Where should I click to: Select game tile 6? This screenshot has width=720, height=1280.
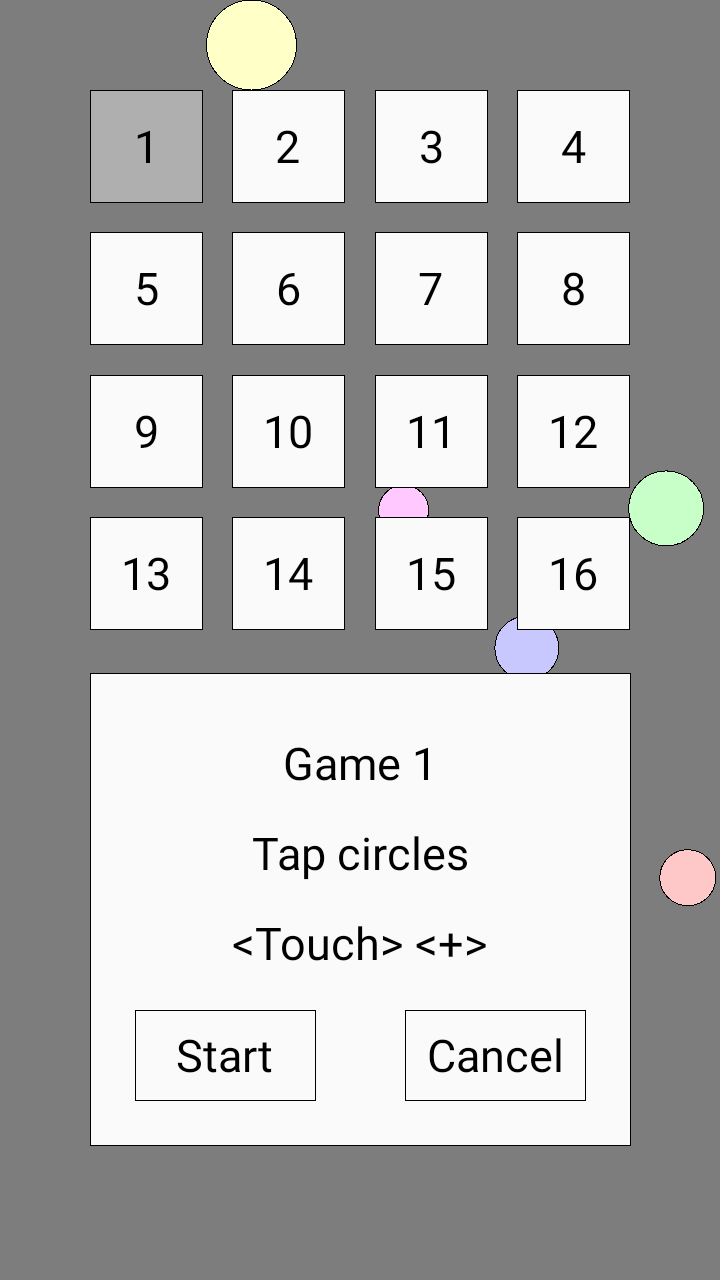click(288, 288)
